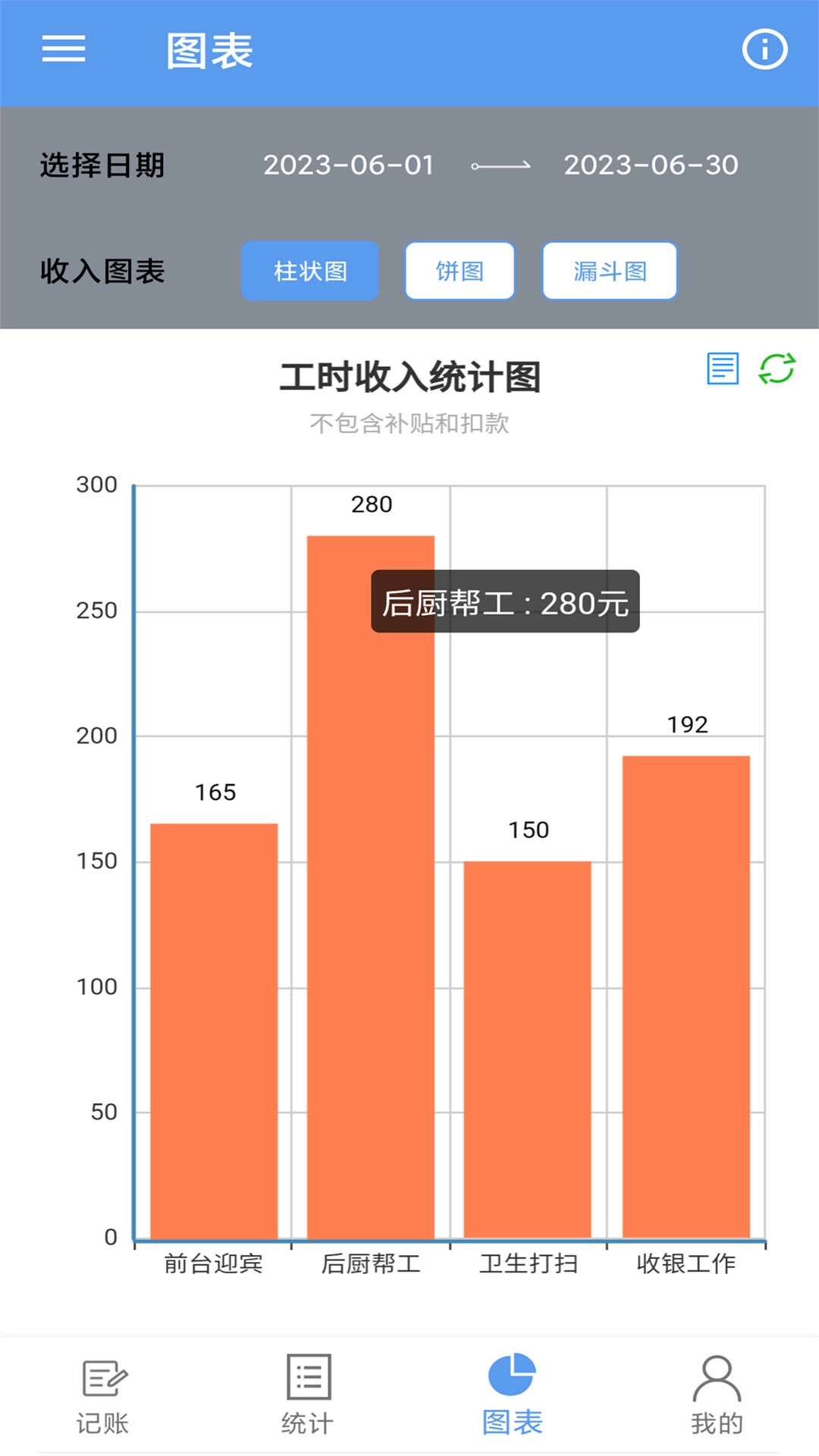Open the hamburger navigation menu
Screen dimensions: 819x1456
(x=64, y=49)
